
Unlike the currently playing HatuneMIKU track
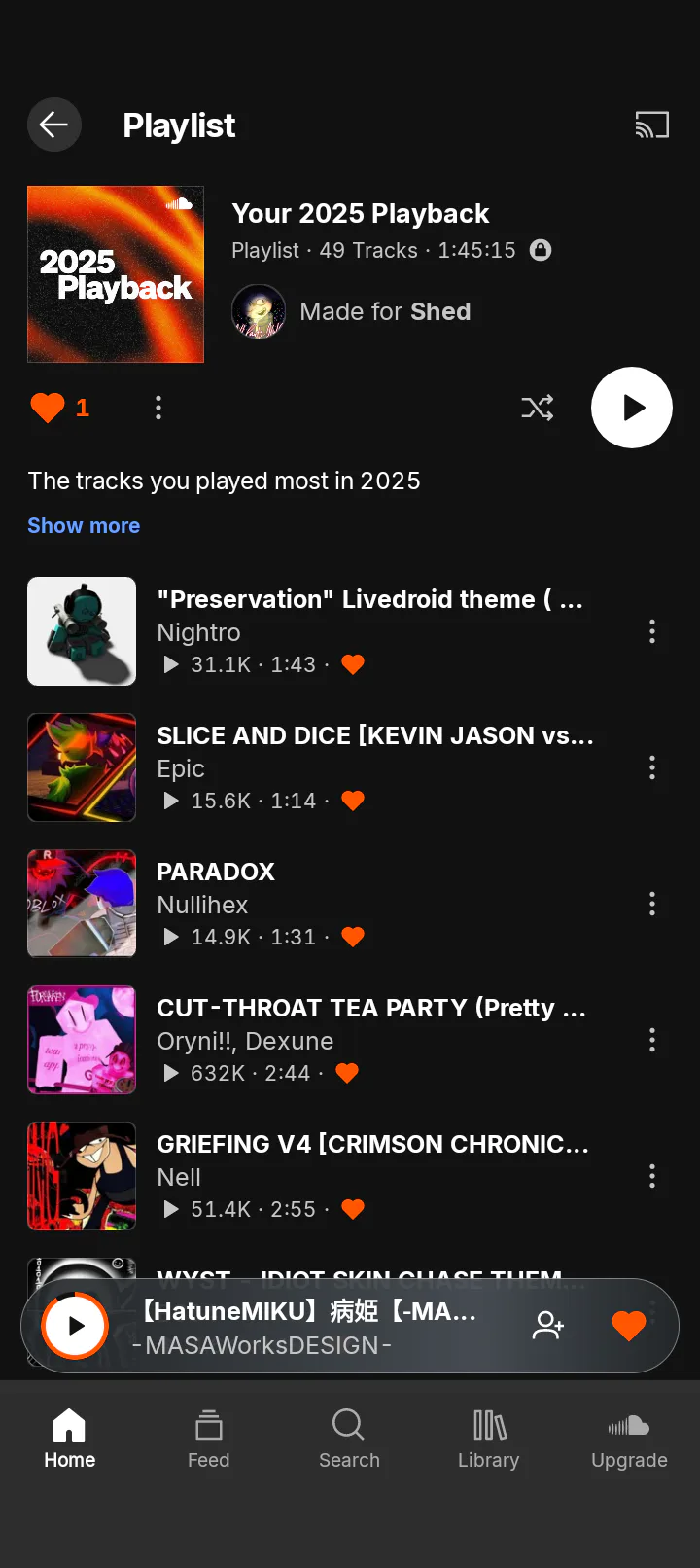629,1326
